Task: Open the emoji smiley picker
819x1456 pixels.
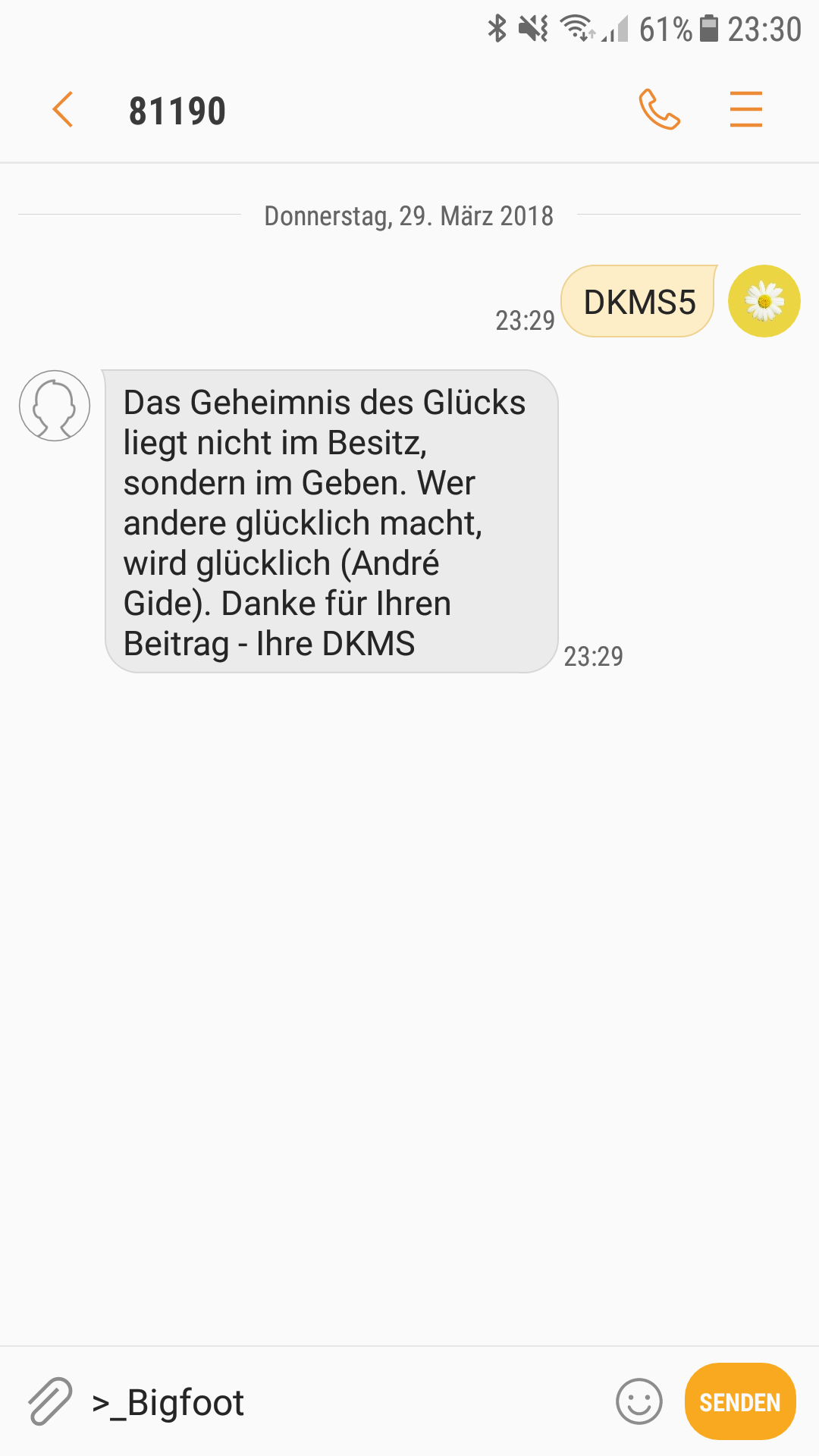Action: [639, 1401]
